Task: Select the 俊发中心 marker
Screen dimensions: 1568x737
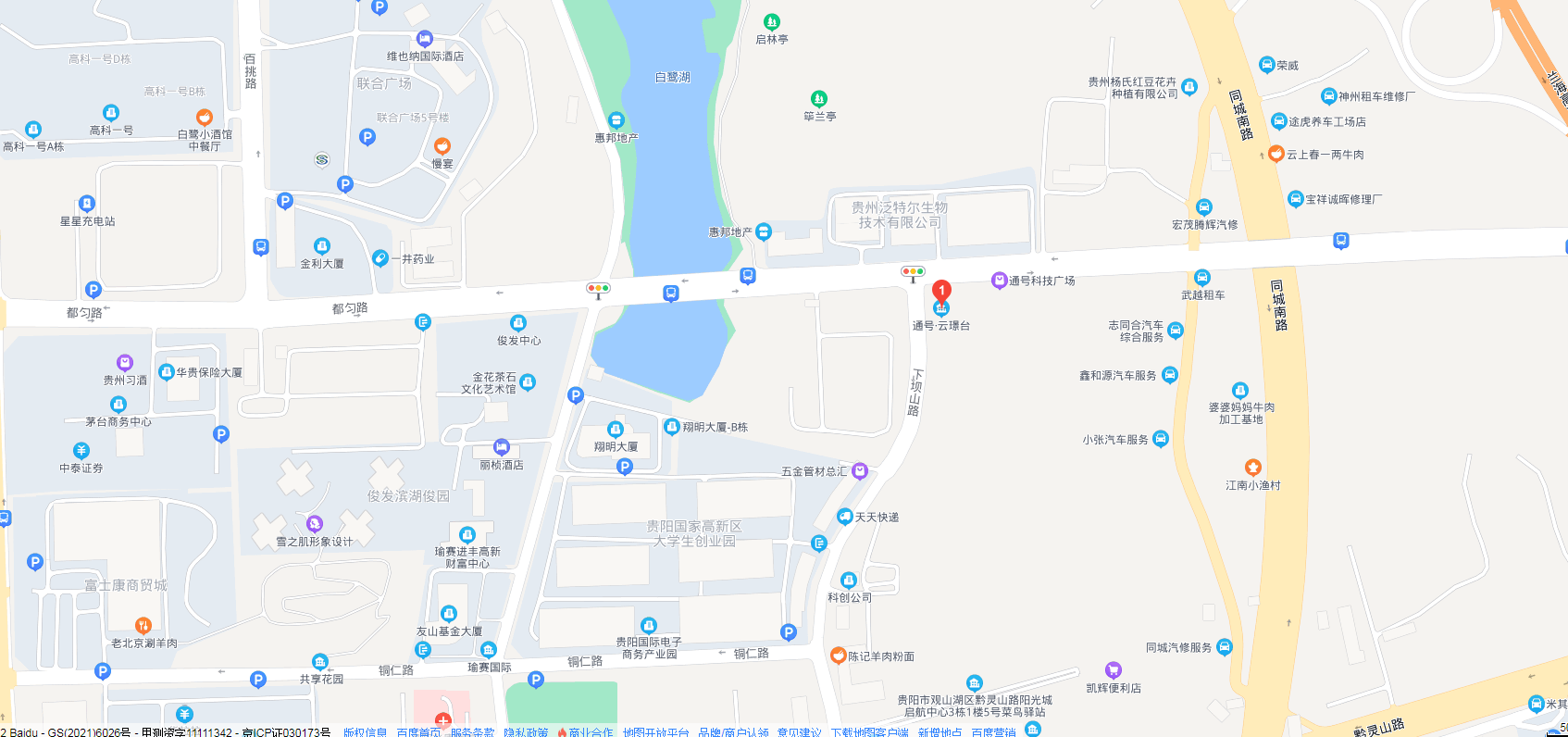Action: point(518,323)
